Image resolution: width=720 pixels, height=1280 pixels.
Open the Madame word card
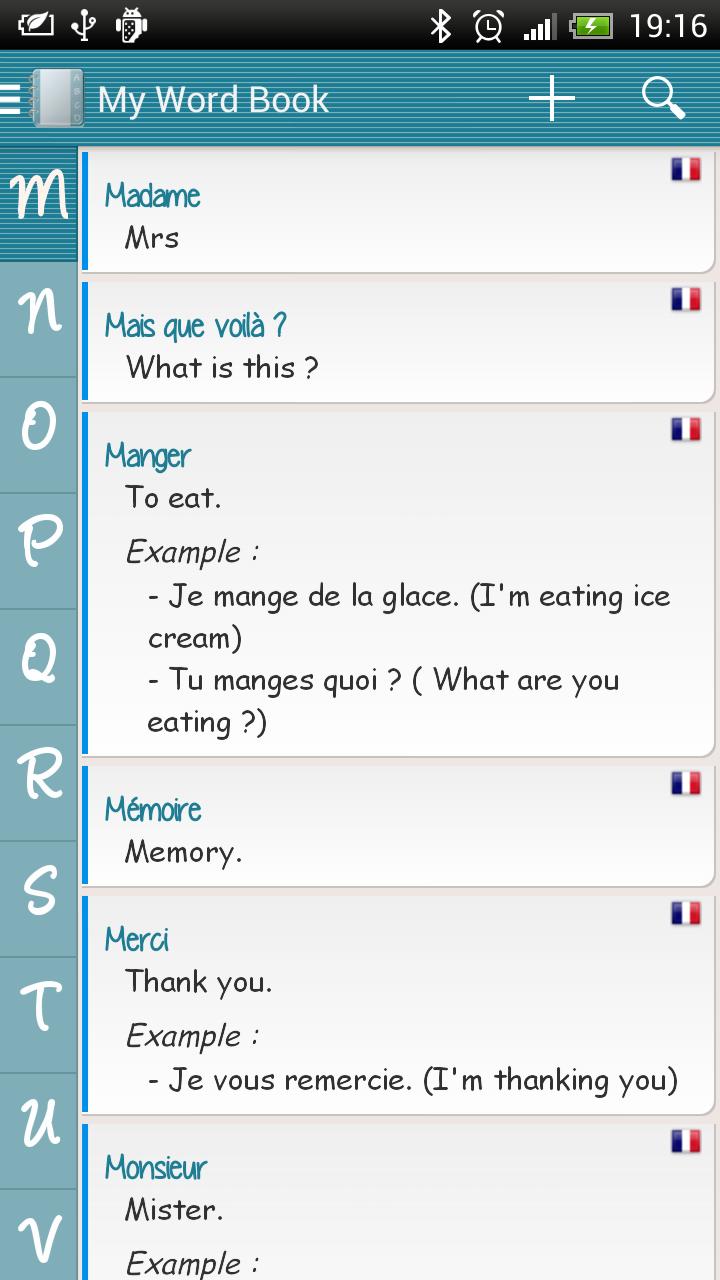(x=400, y=212)
